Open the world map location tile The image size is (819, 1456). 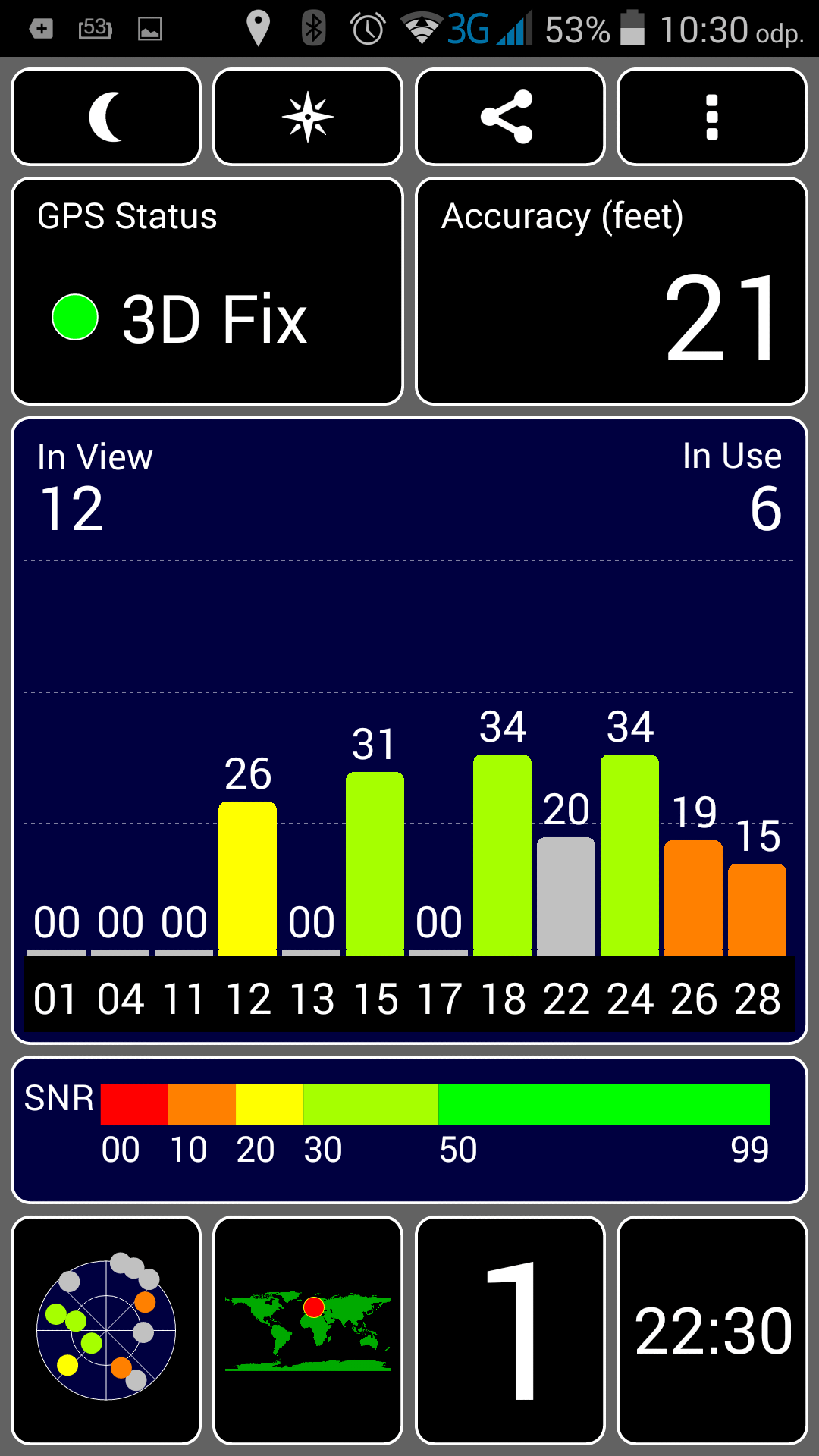[308, 1330]
